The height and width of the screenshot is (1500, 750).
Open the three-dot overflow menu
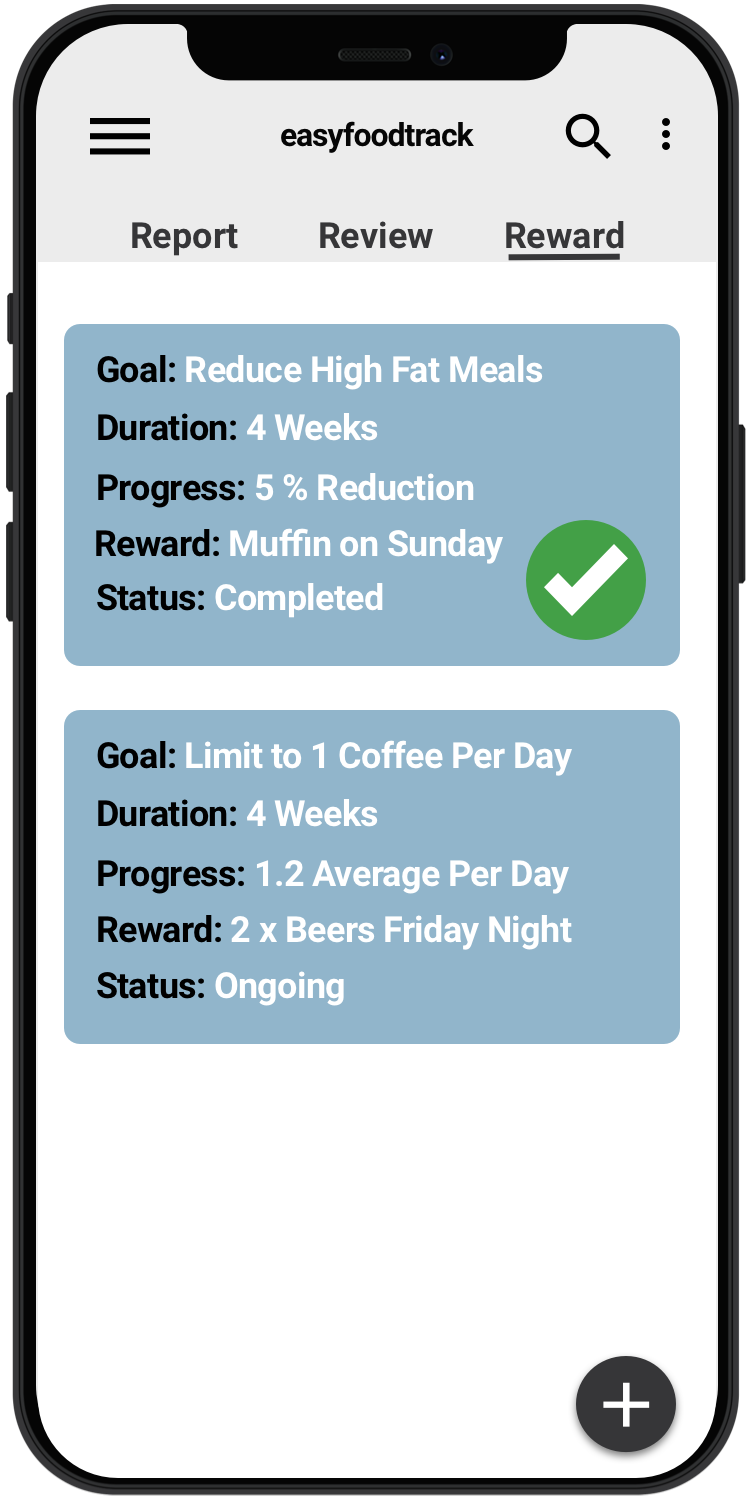pyautogui.click(x=666, y=135)
